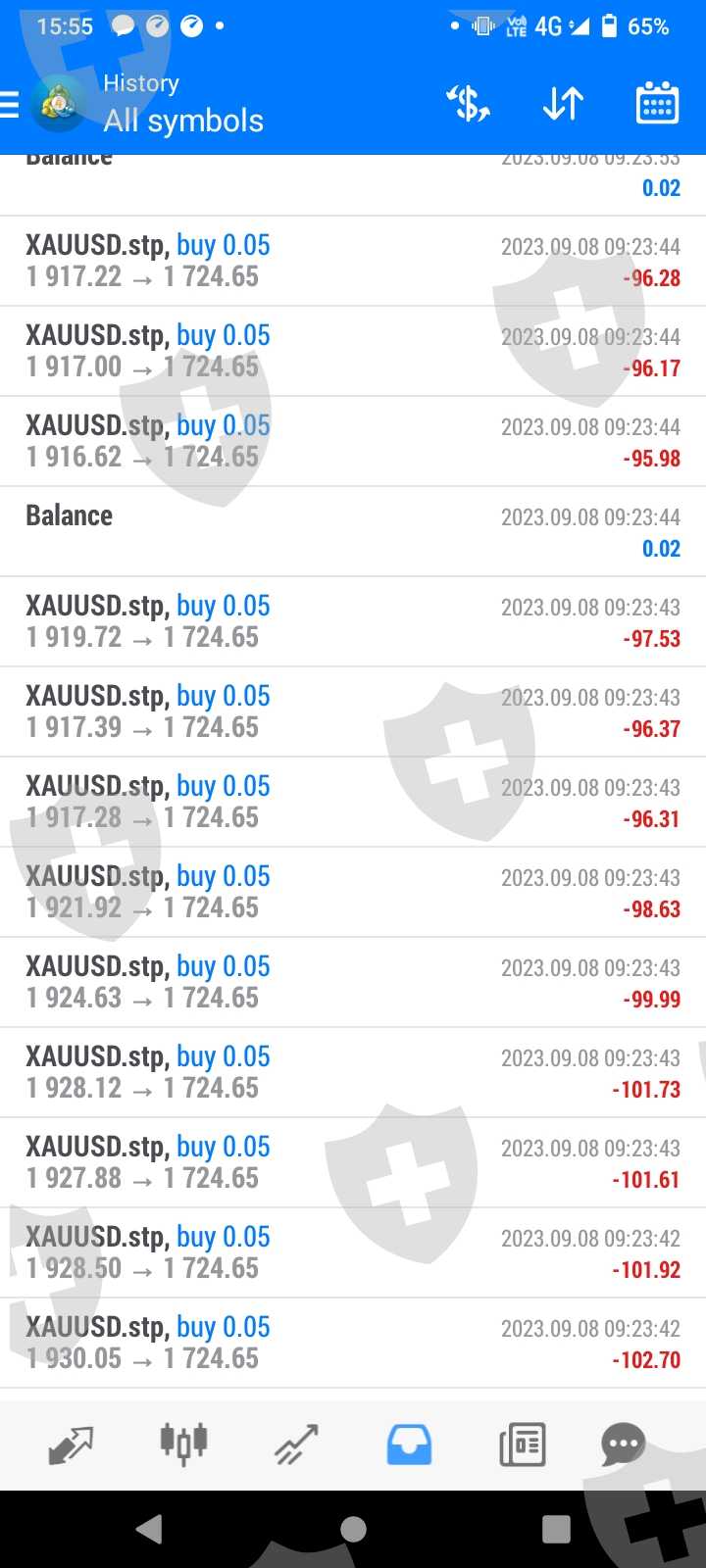Viewport: 706px width, 1568px height.
Task: Expand the XAUUSD trade with -95.98 loss
Action: point(353,442)
